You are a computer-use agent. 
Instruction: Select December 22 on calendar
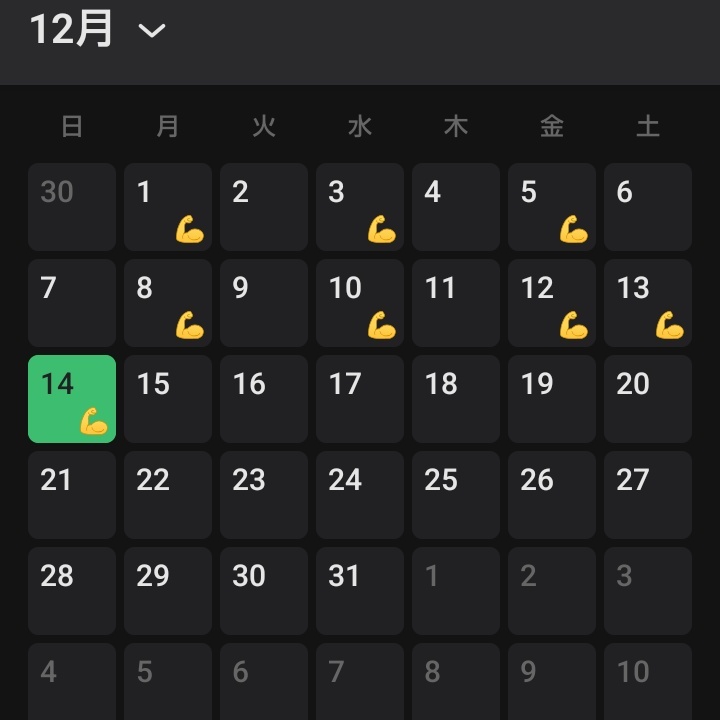click(x=168, y=495)
